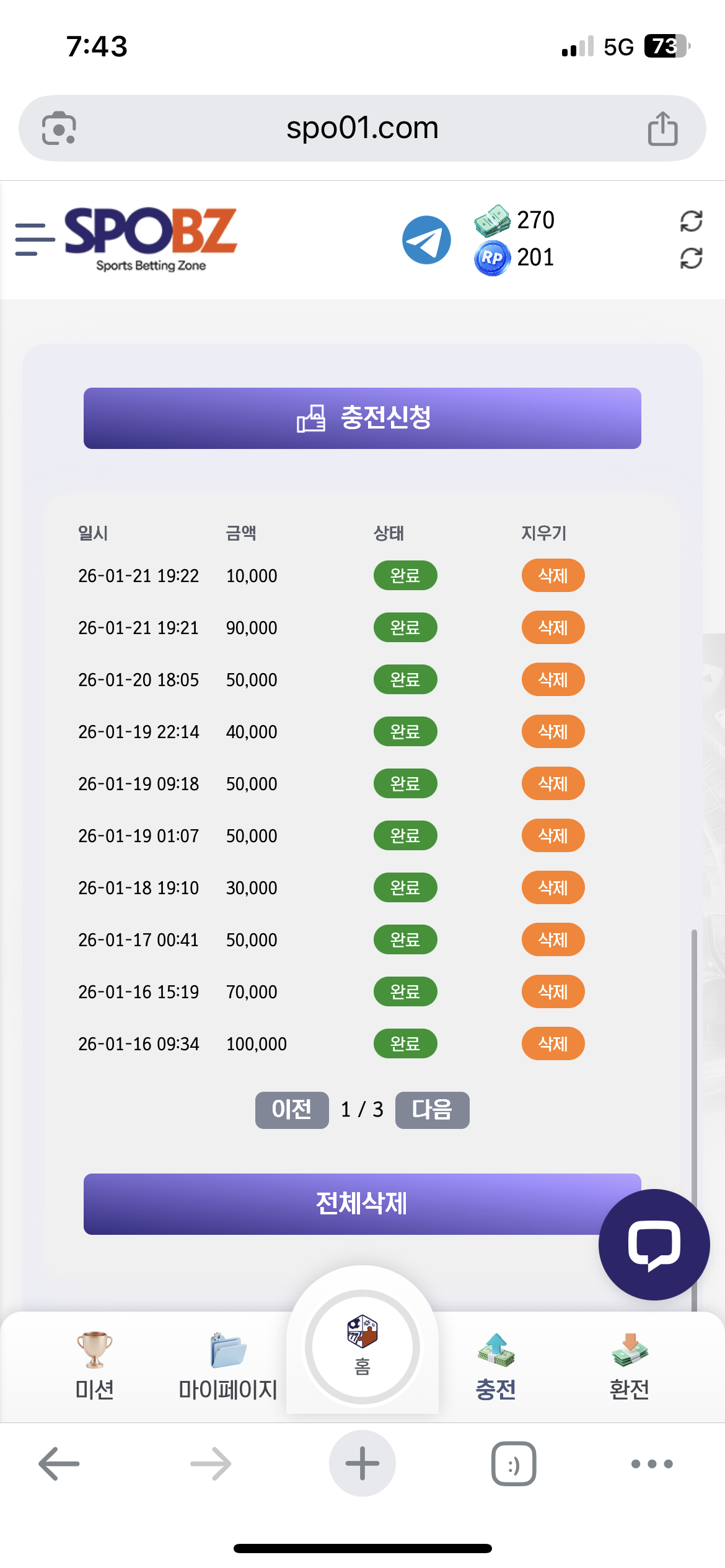
Task: Switch to the 미션 tab
Action: [x=94, y=1365]
